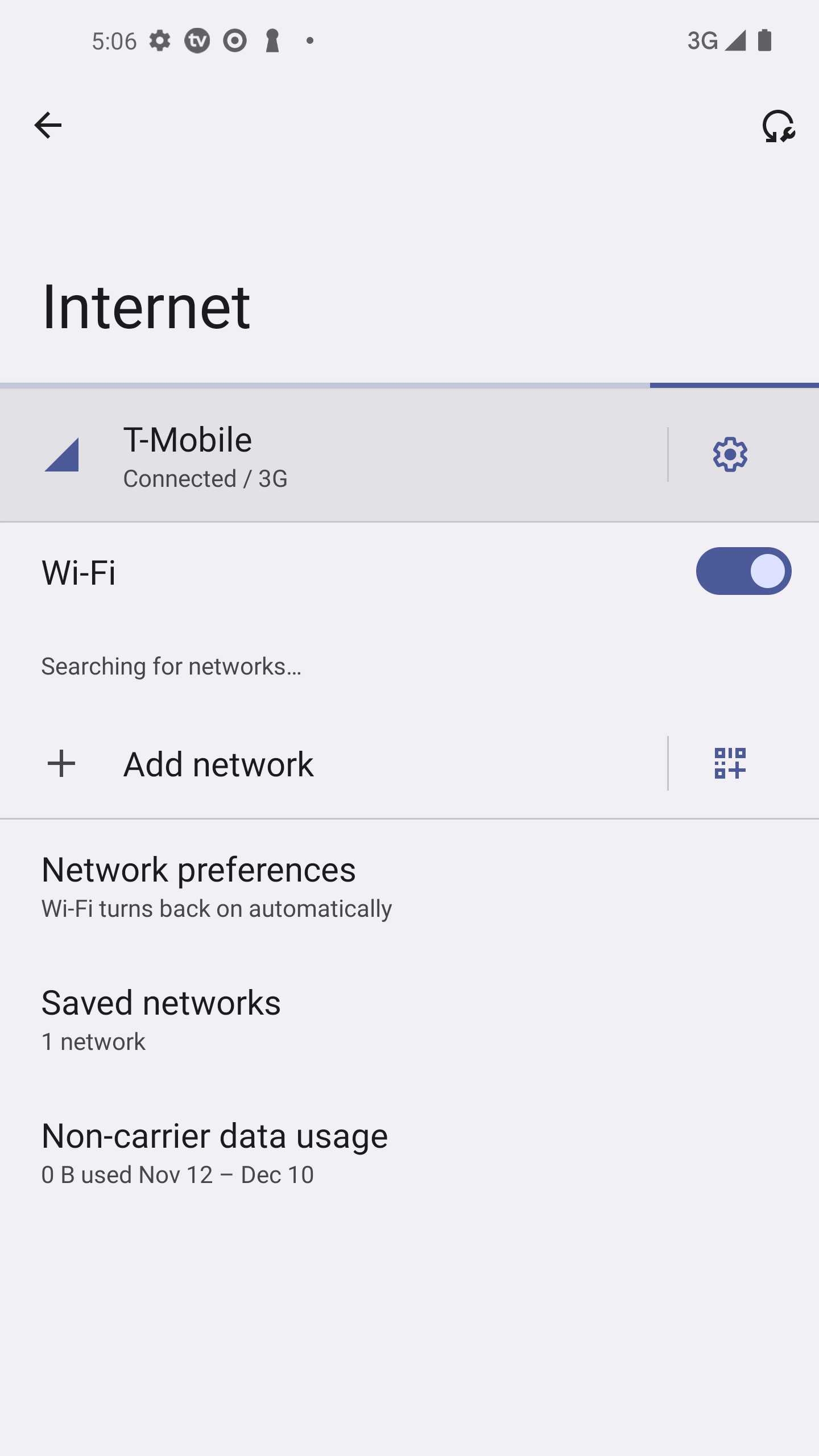Tap the reset internet icon
Viewport: 819px width, 1456px height.
tap(778, 126)
